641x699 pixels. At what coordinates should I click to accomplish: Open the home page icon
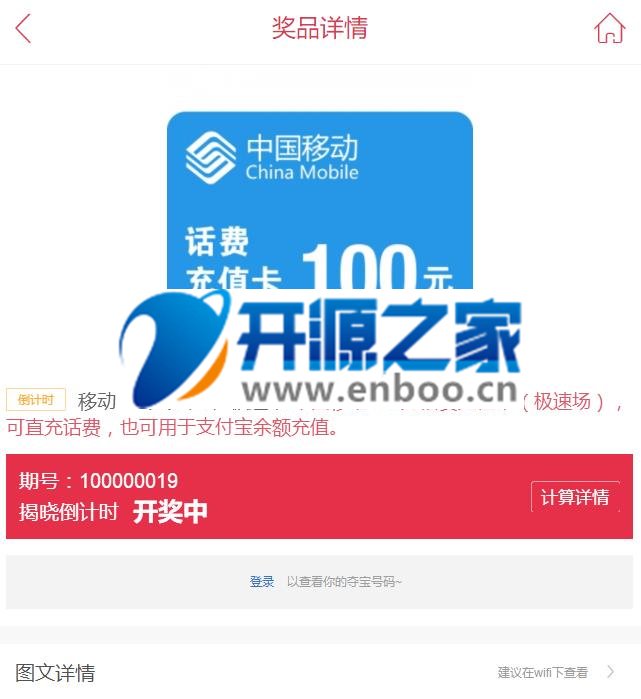coord(609,28)
